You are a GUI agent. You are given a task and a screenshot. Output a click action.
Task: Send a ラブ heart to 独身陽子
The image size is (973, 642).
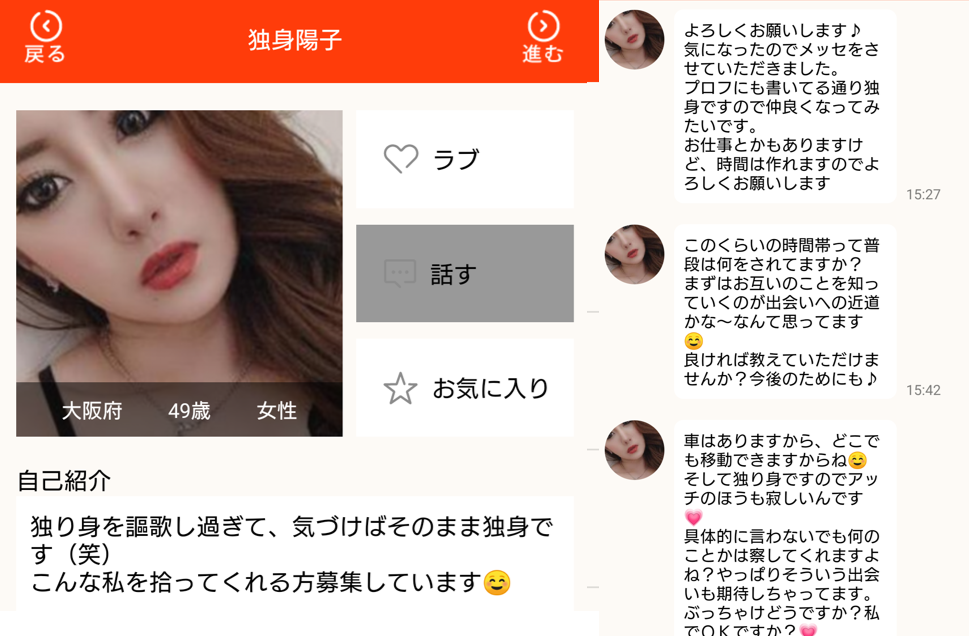[x=465, y=159]
